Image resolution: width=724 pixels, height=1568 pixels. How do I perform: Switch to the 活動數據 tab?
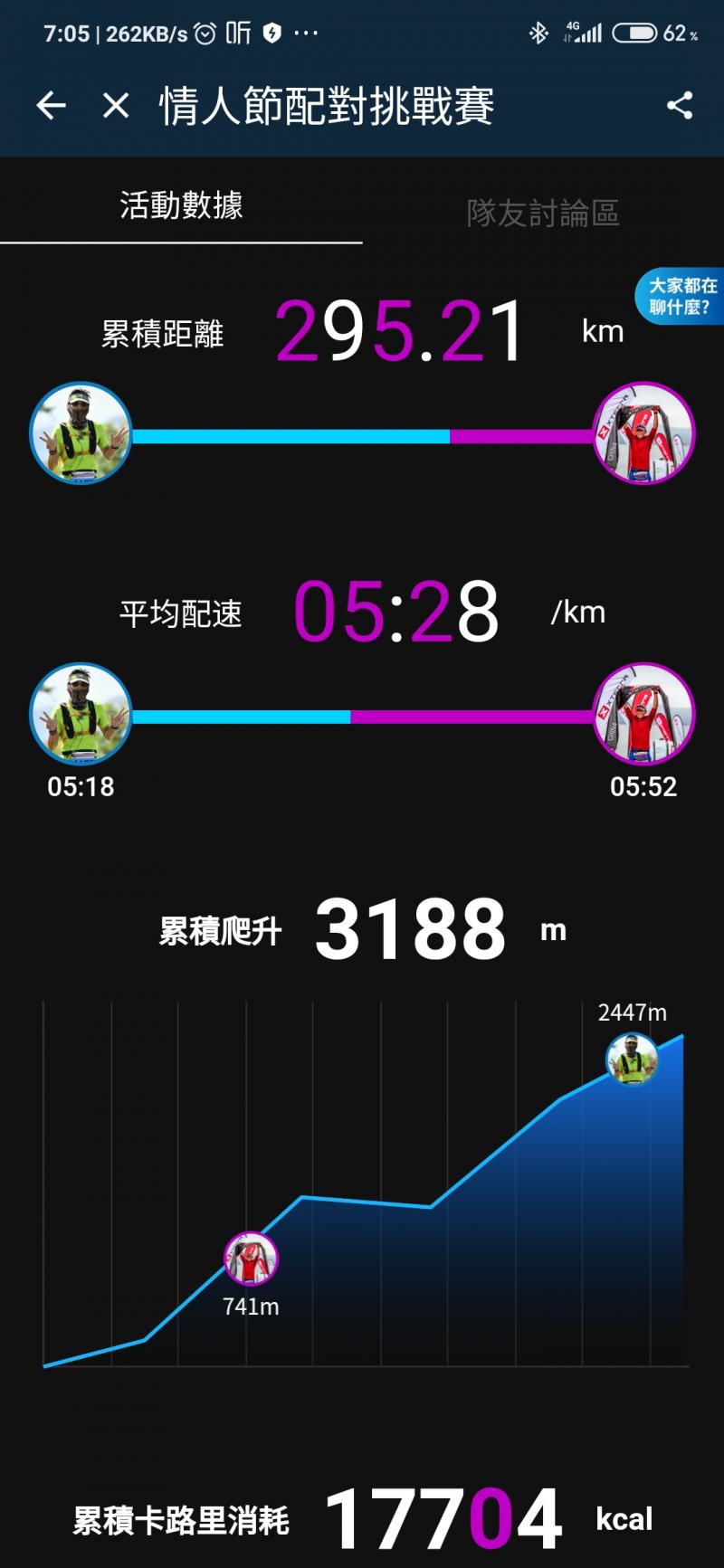point(181,206)
